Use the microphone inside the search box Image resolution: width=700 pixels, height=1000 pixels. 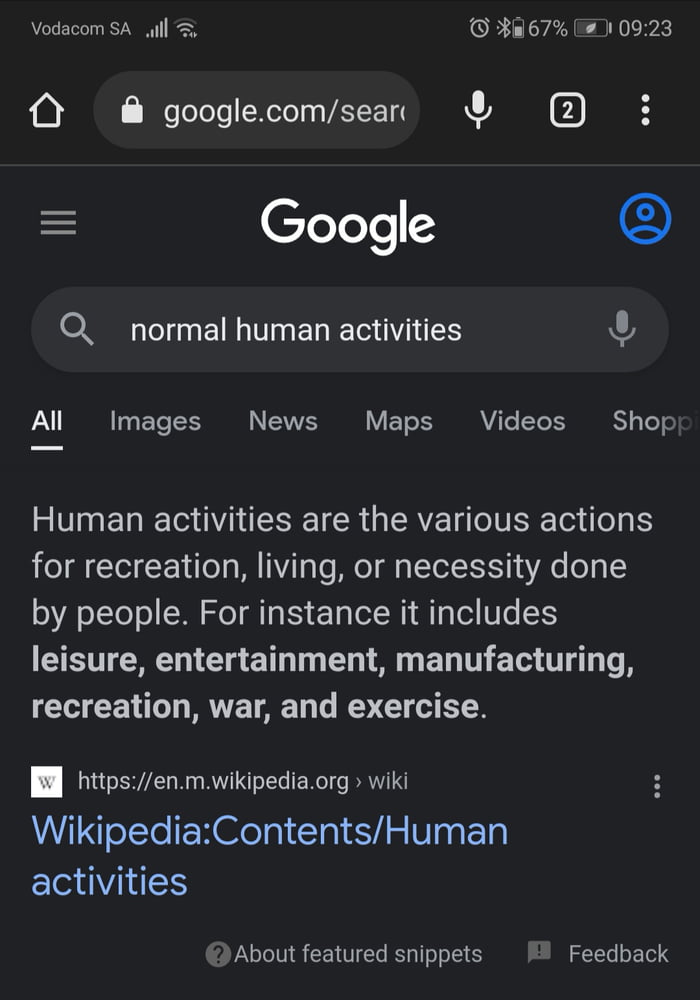[x=622, y=329]
